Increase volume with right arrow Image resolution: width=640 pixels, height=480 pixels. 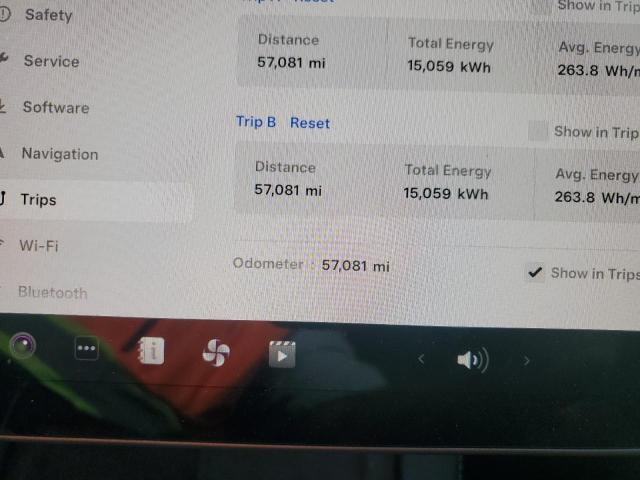click(527, 361)
